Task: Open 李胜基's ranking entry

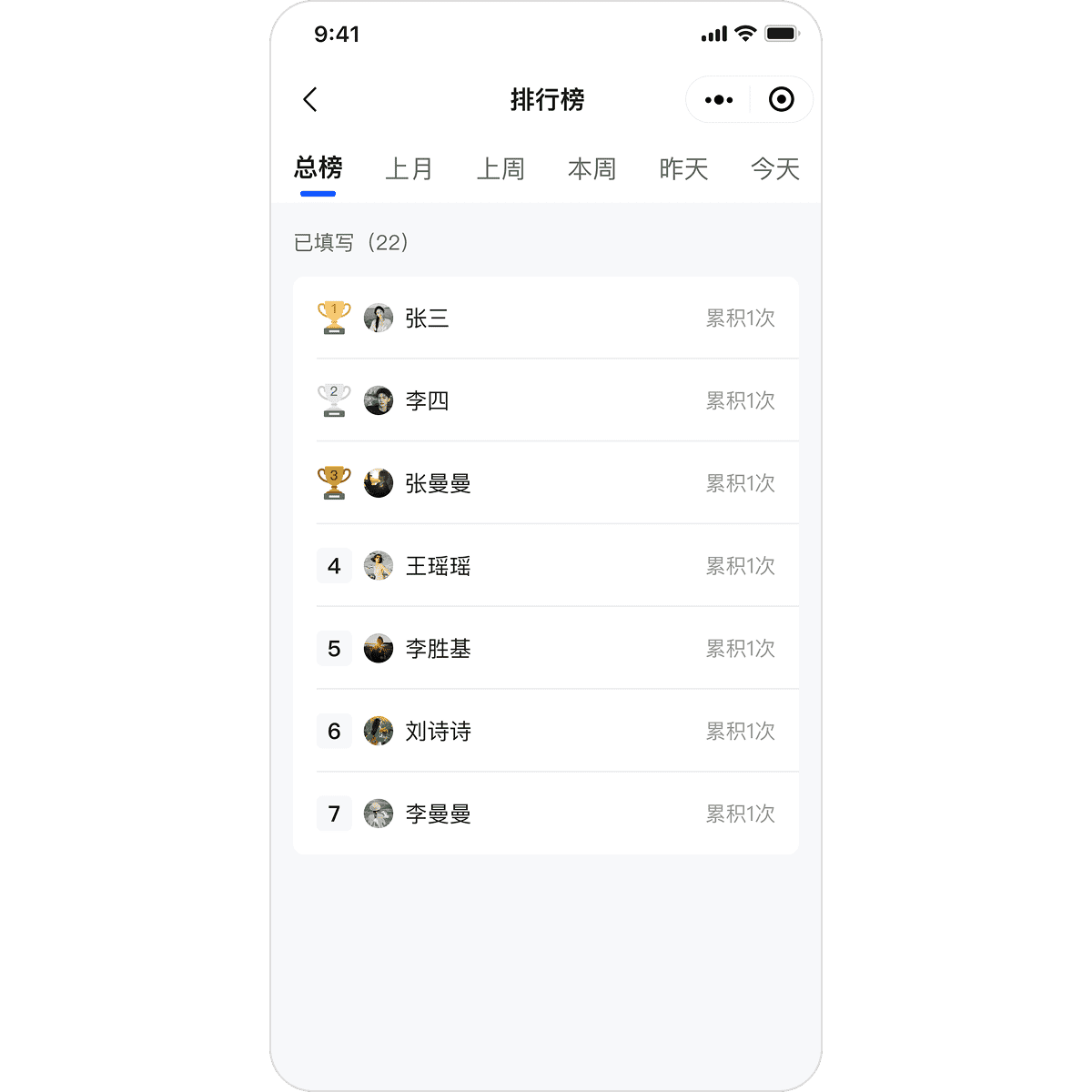Action: click(546, 649)
